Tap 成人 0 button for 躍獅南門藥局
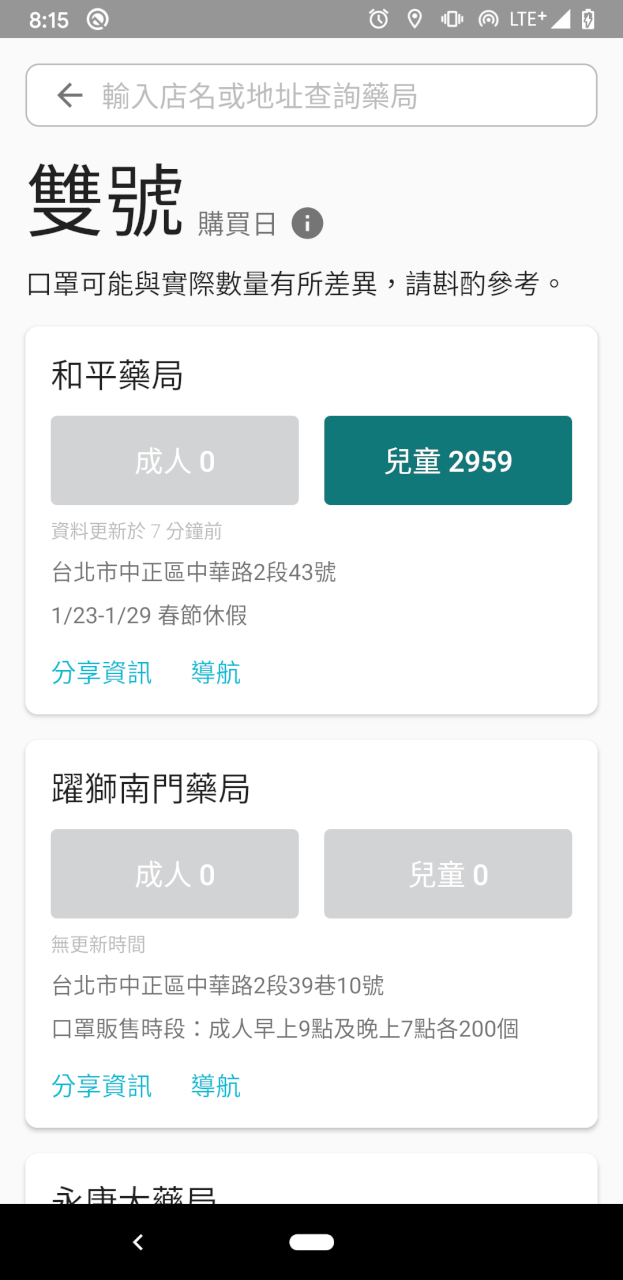 coord(175,874)
